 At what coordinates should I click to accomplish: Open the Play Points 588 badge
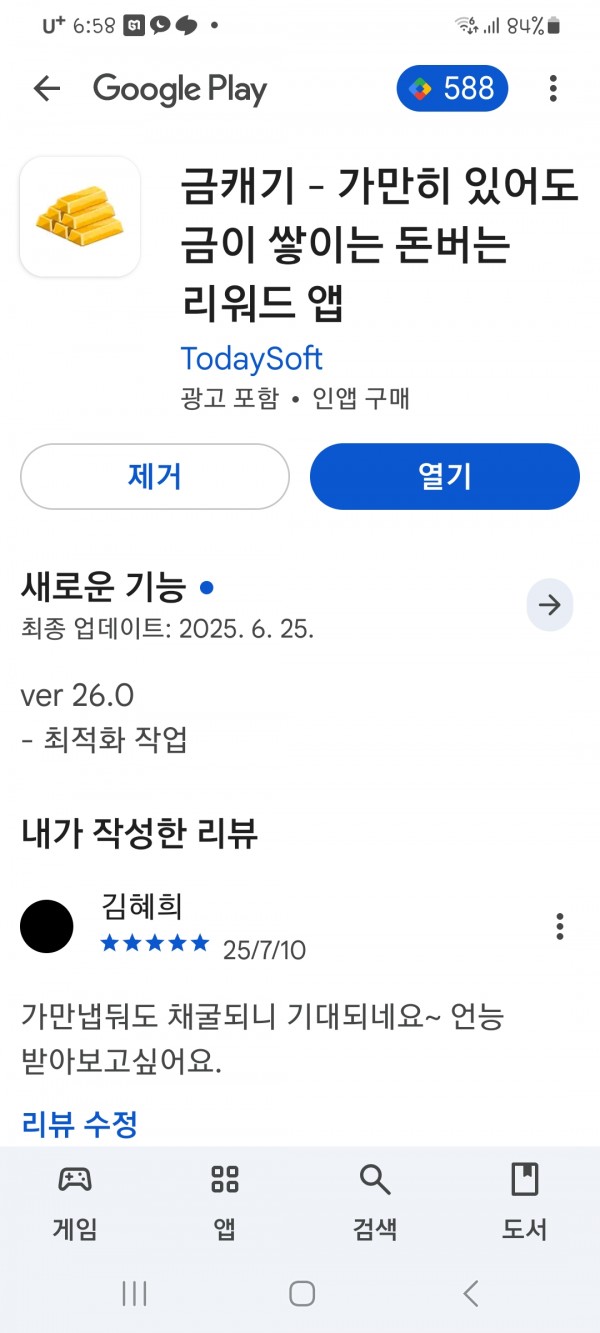click(453, 89)
